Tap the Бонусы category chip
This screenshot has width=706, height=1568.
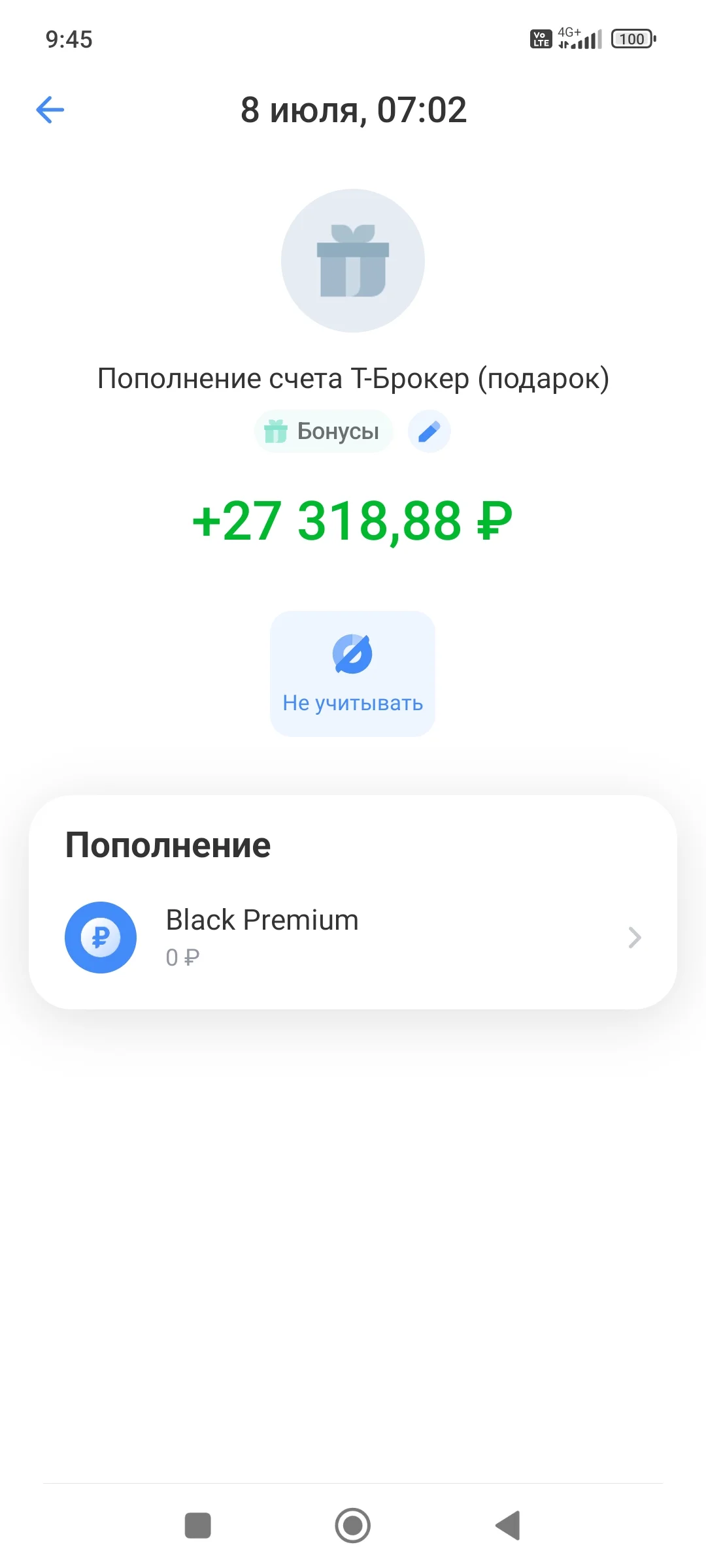(324, 431)
